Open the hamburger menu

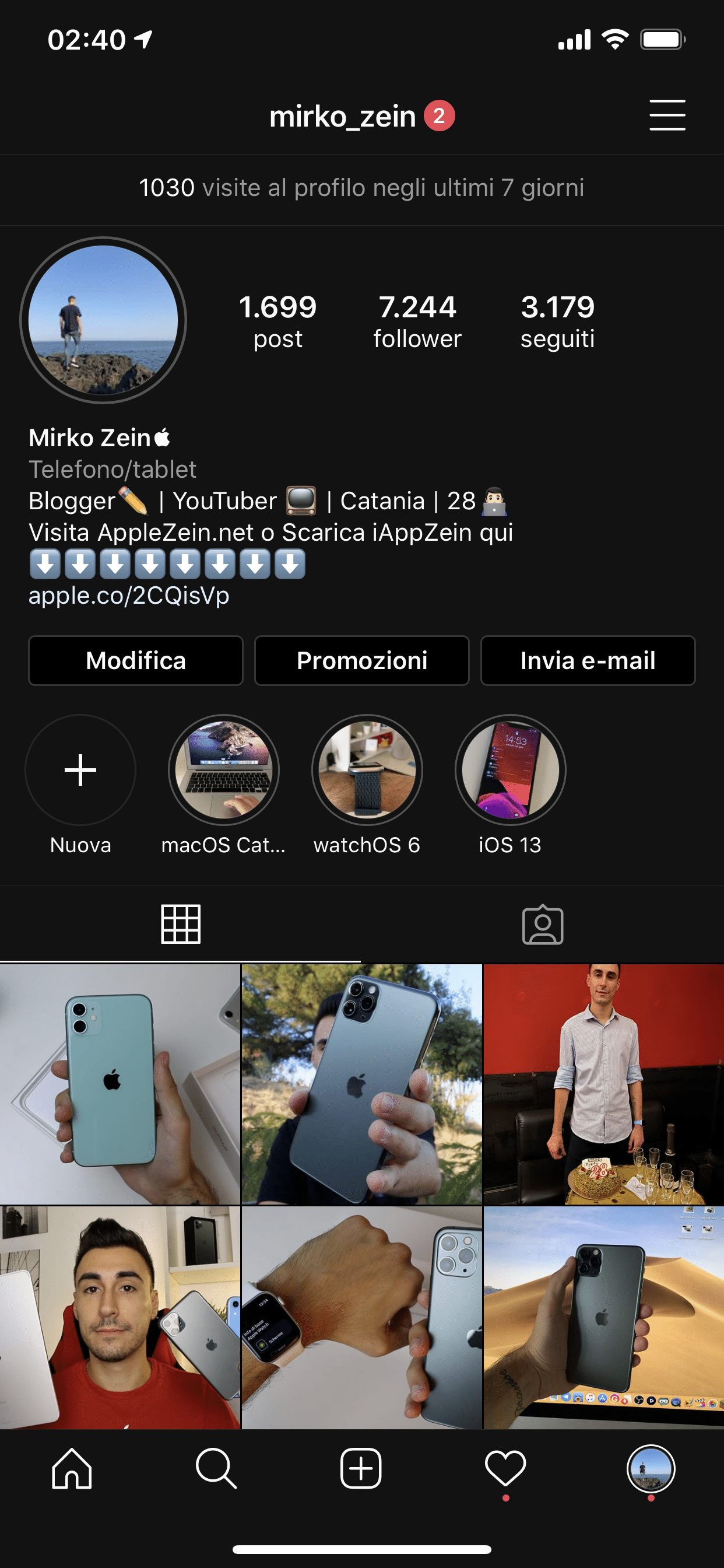point(667,115)
